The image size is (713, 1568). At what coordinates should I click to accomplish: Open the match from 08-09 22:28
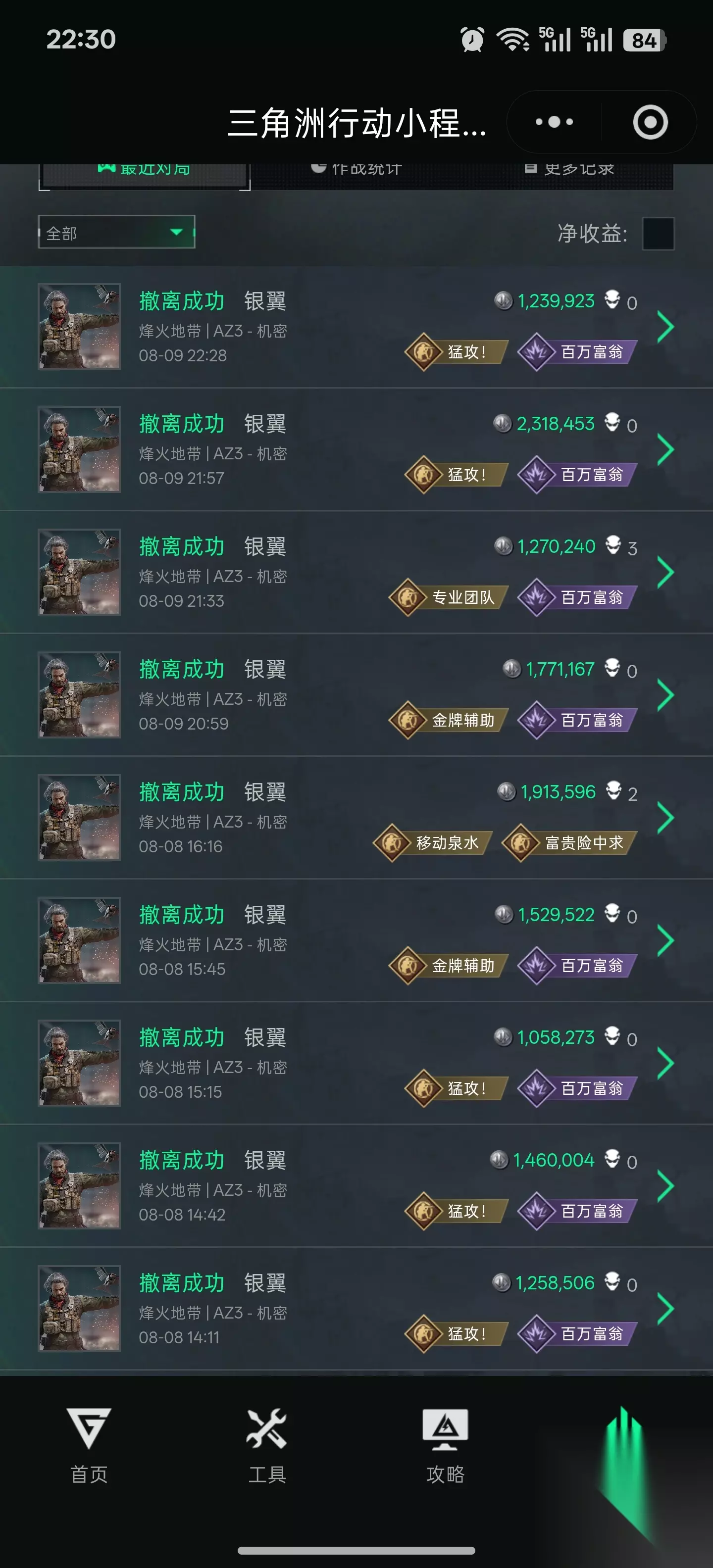pos(356,327)
